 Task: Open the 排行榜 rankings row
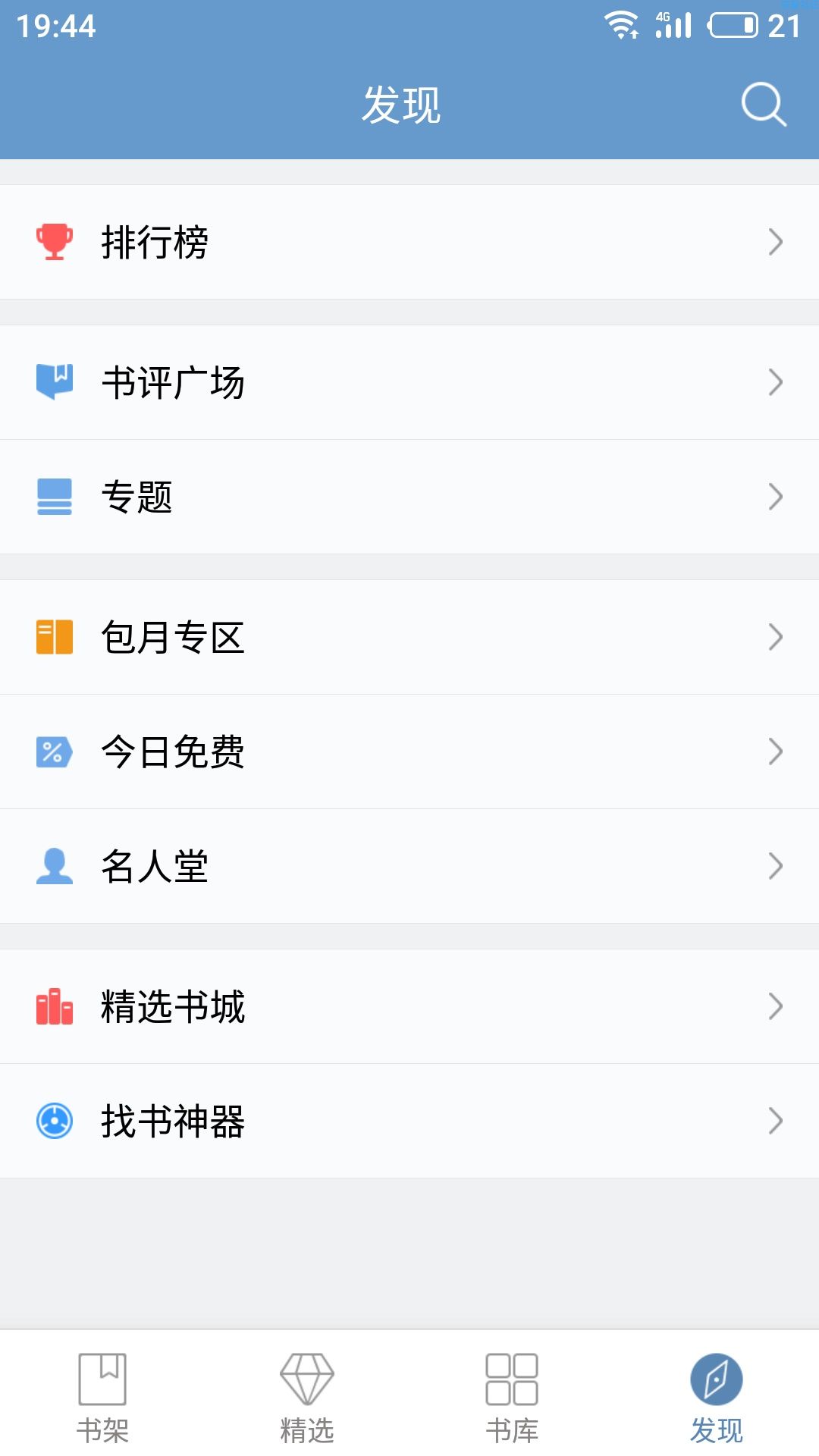[x=409, y=242]
